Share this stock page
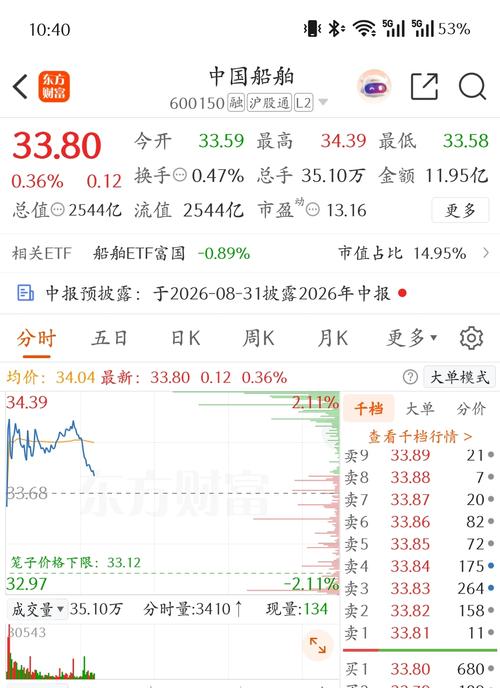Image resolution: width=500 pixels, height=688 pixels. pos(424,86)
